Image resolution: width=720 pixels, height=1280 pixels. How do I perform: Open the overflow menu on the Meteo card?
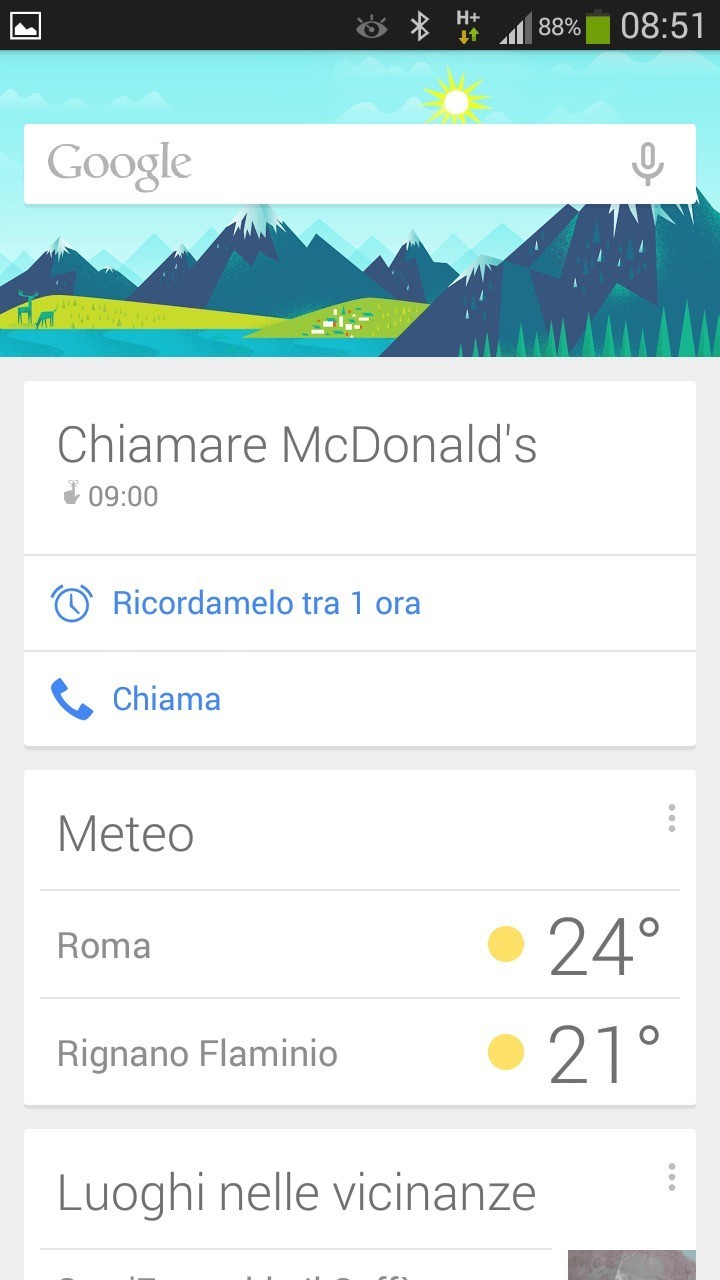point(671,818)
